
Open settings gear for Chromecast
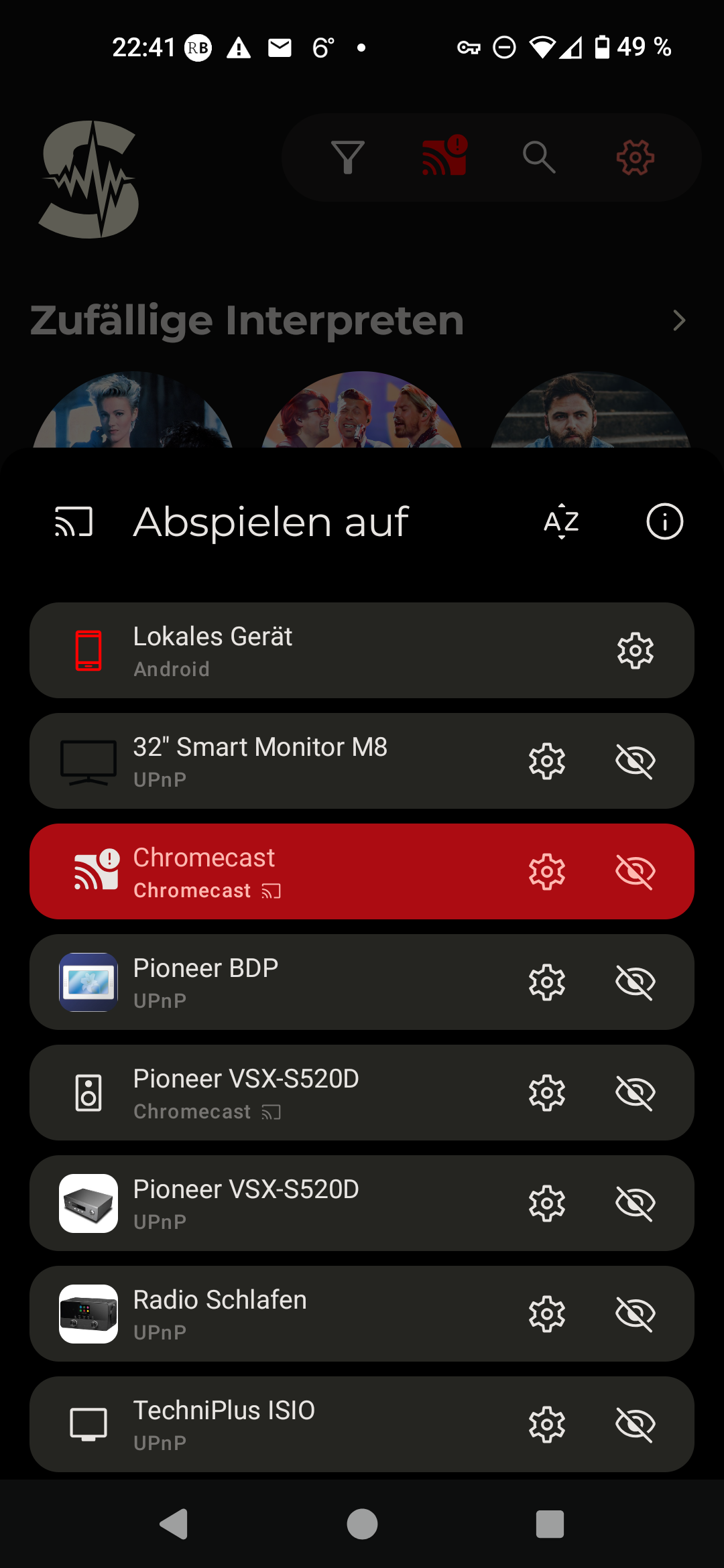(x=547, y=872)
